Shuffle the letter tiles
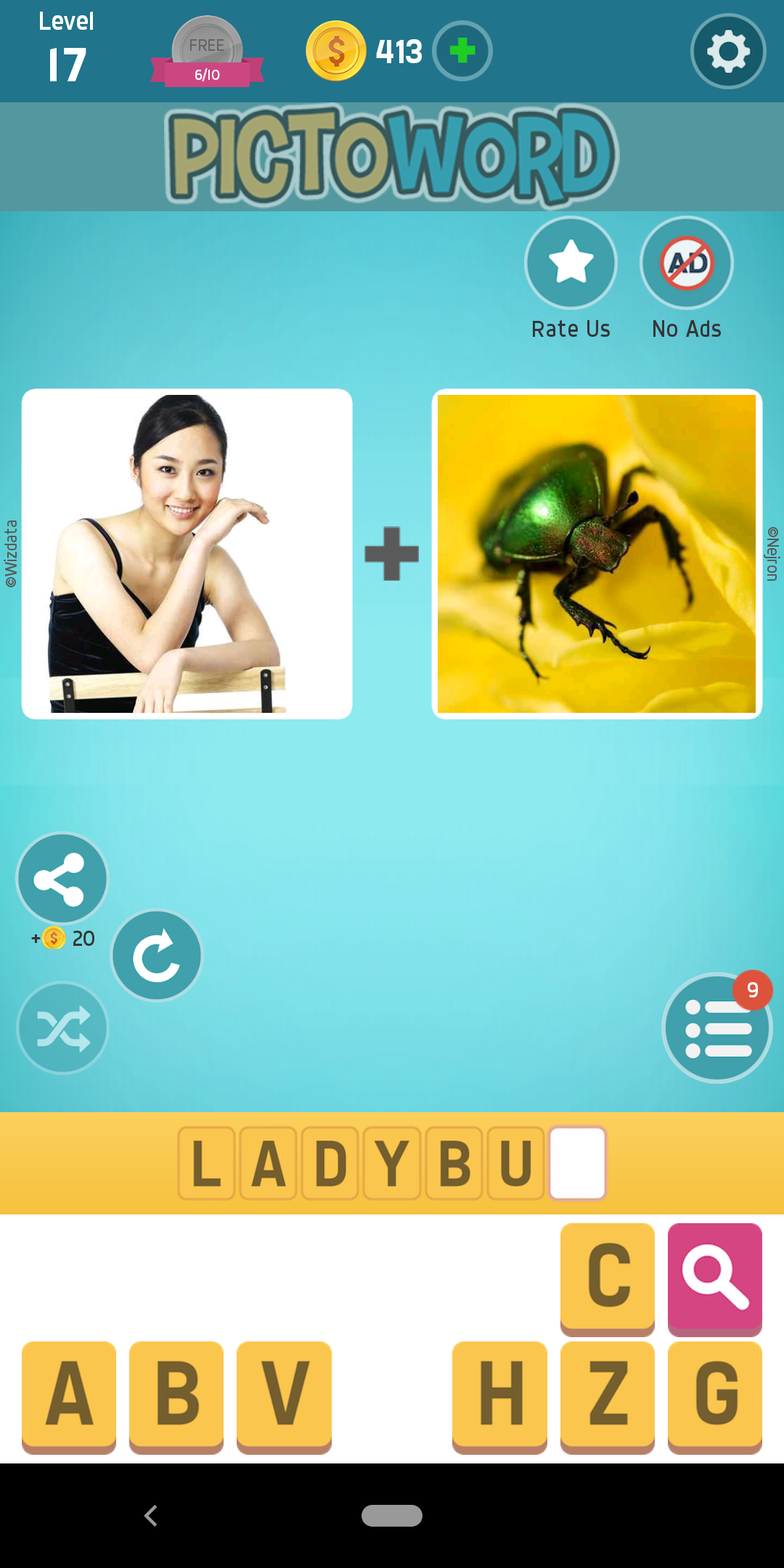784x1568 pixels. [62, 1028]
